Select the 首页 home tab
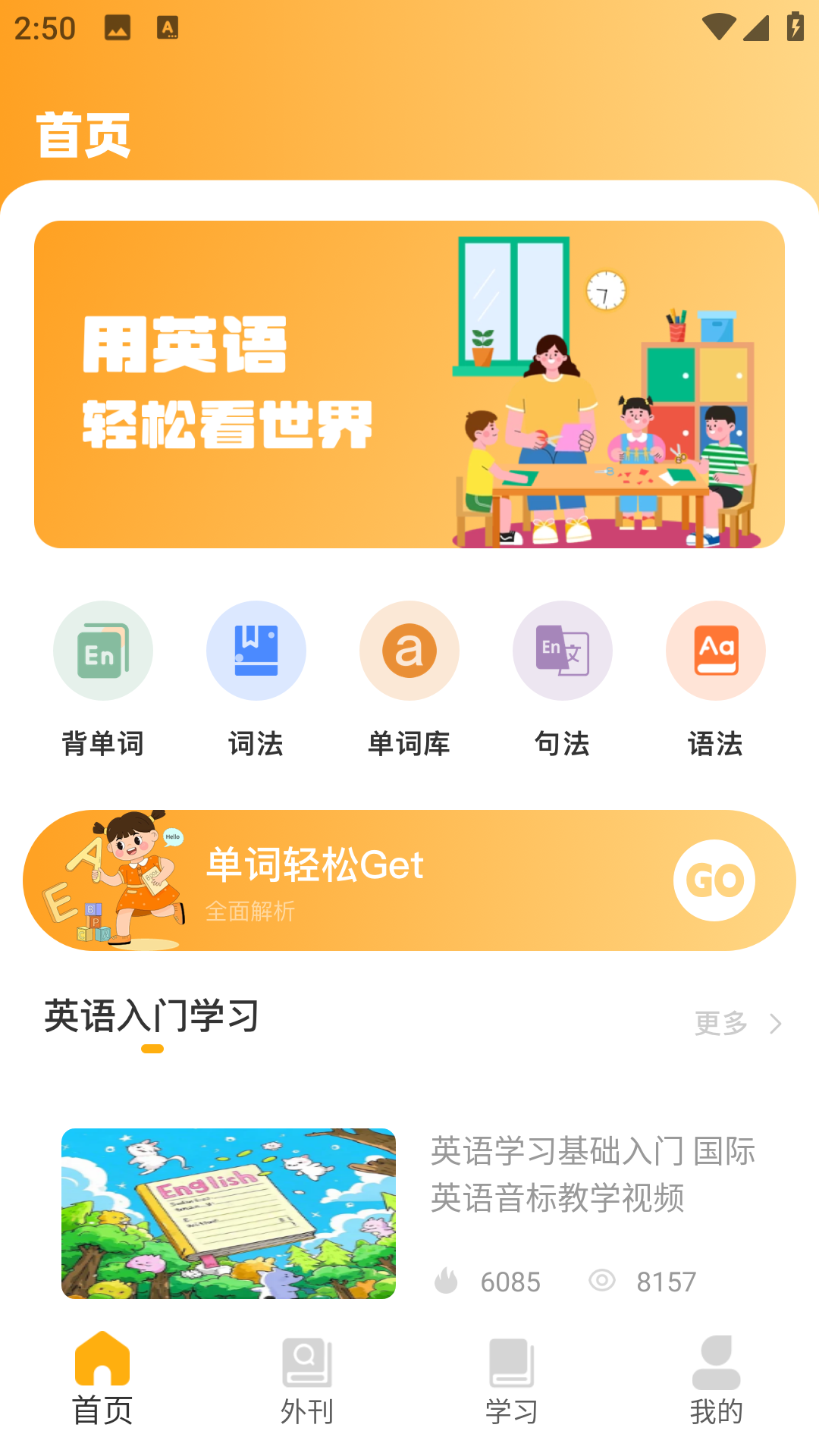 [102, 1382]
